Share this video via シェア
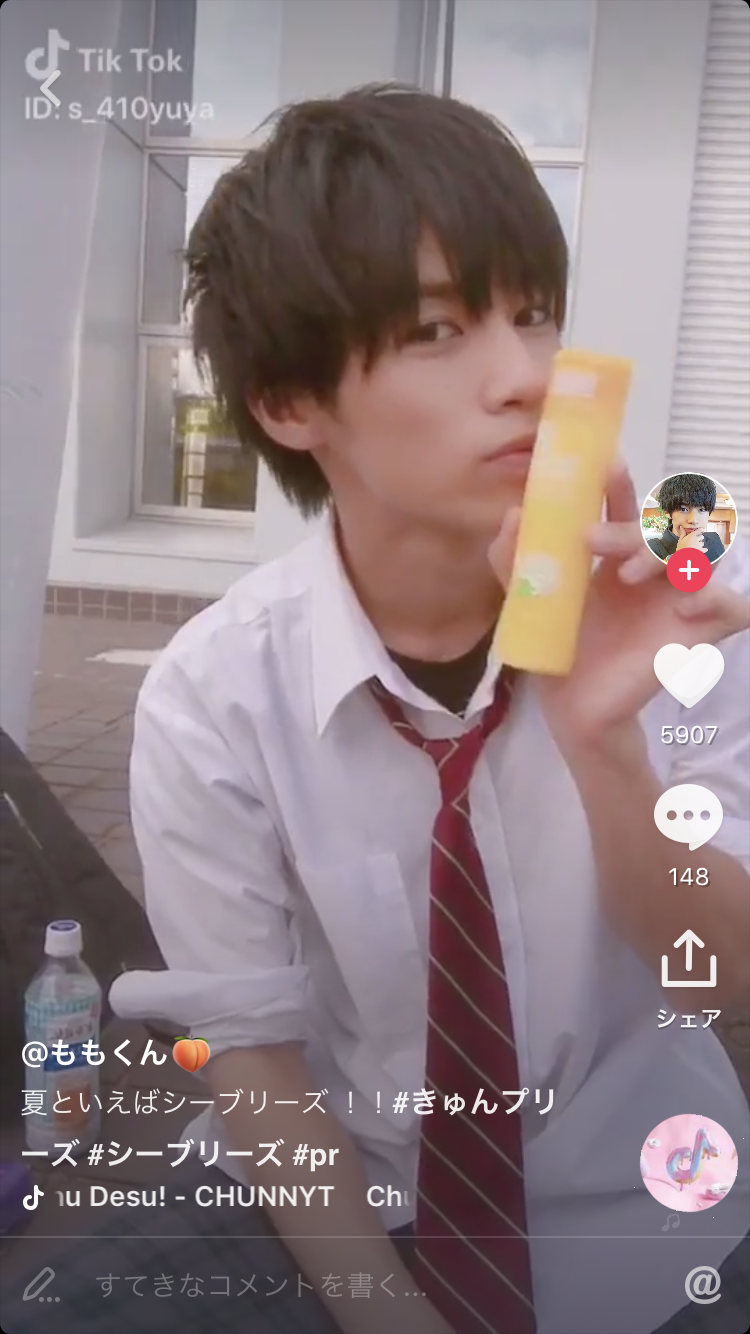The width and height of the screenshot is (750, 1334). point(688,960)
